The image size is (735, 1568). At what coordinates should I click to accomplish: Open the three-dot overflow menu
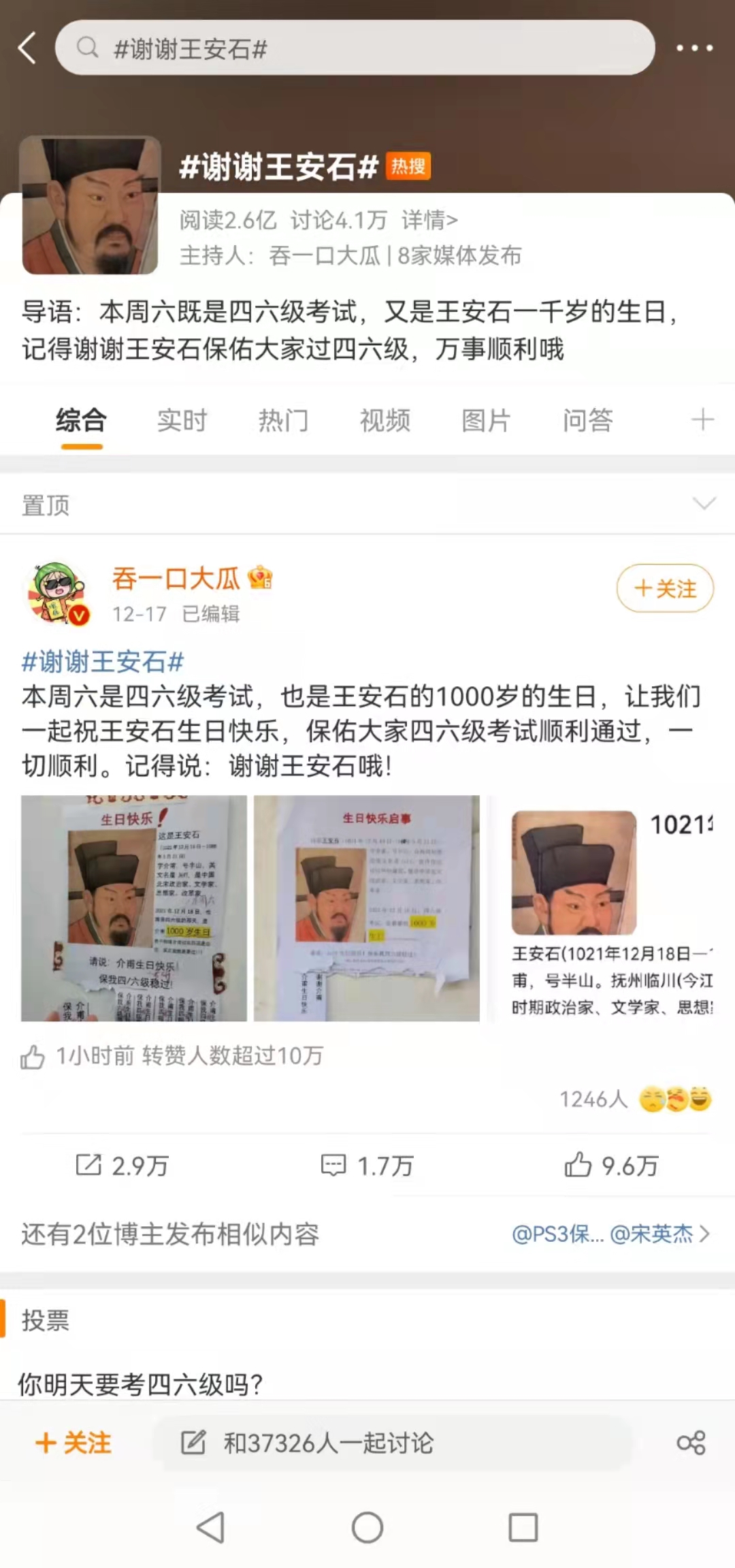click(694, 48)
